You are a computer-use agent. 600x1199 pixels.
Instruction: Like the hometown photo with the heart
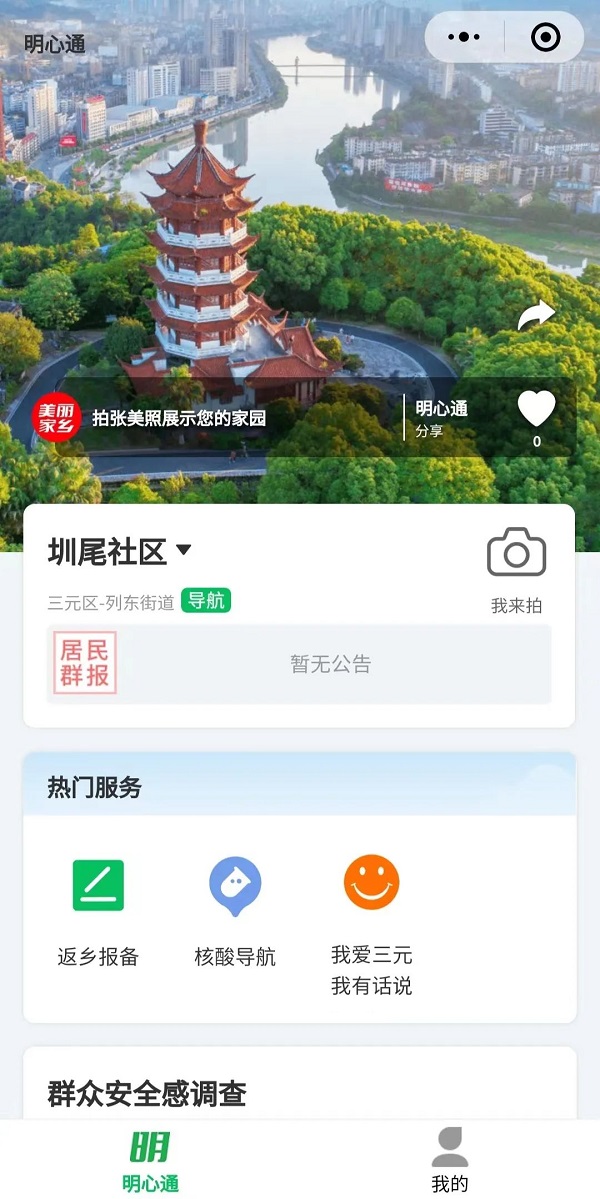(x=536, y=409)
